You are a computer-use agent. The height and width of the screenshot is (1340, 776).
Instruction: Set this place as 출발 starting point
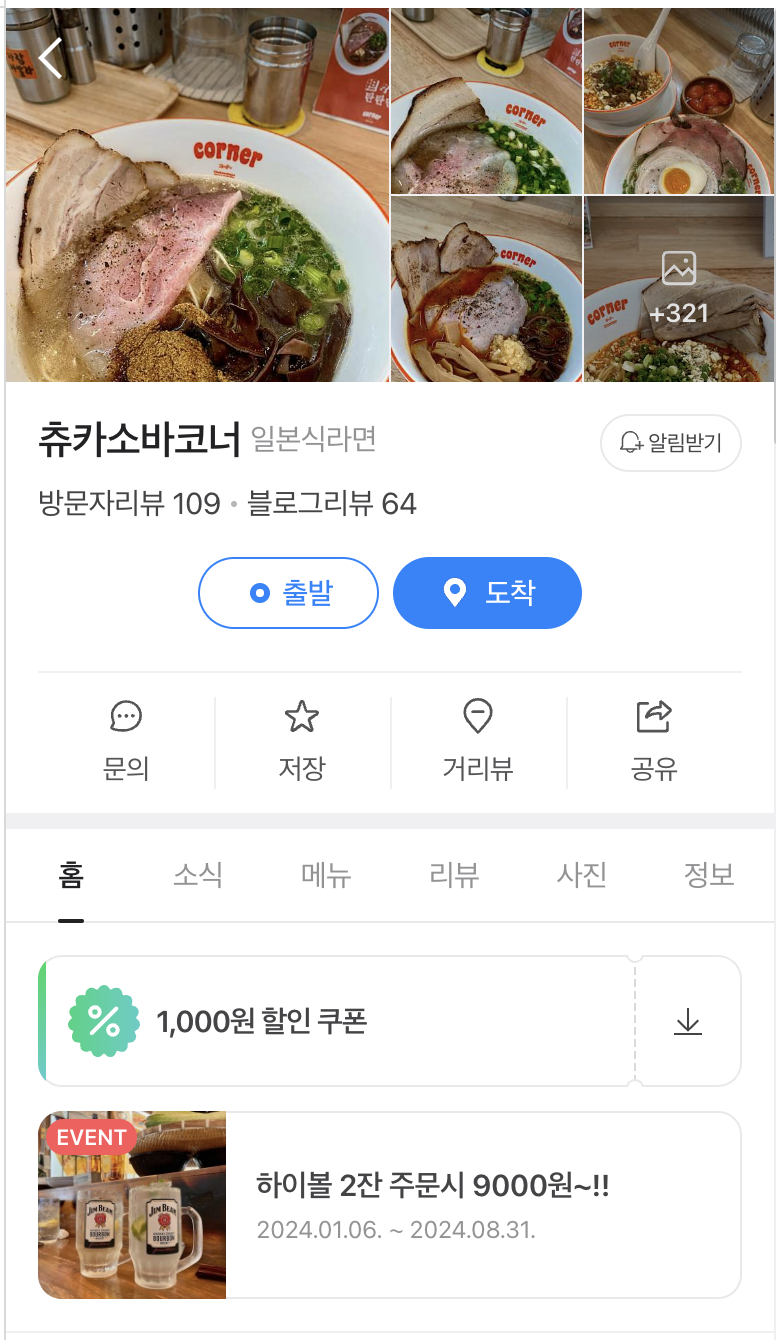point(288,593)
